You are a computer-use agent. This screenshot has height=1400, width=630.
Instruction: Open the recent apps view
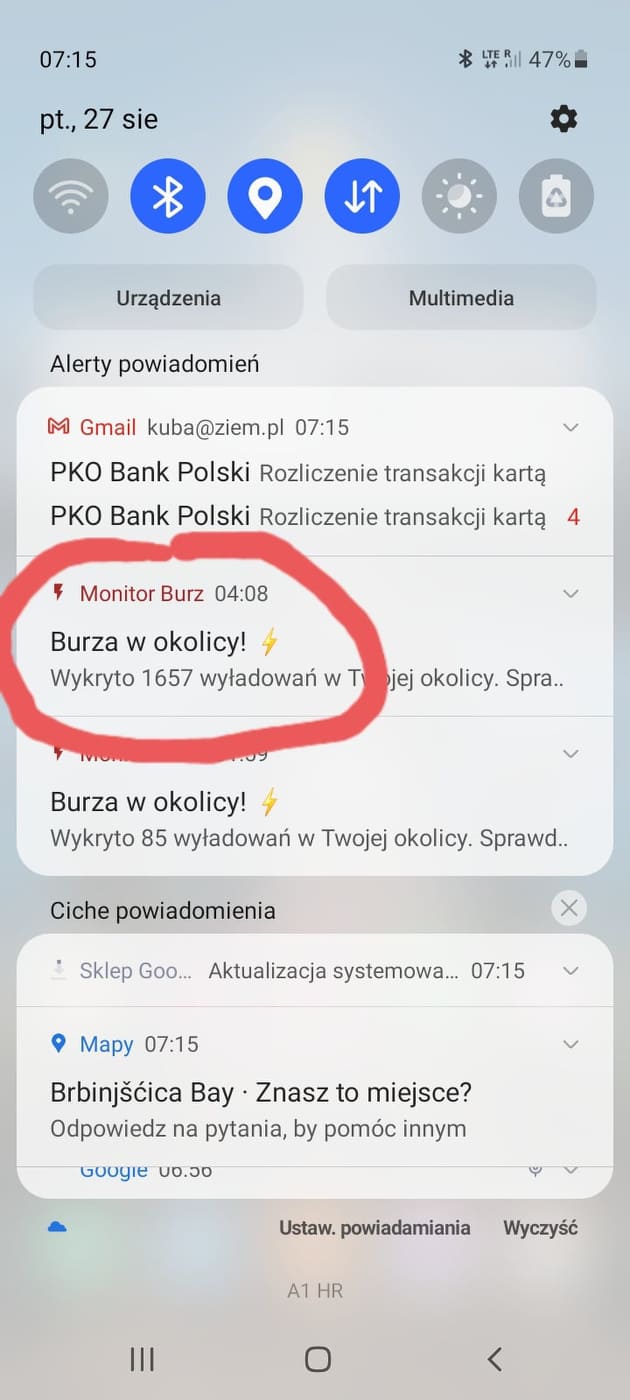[142, 1358]
